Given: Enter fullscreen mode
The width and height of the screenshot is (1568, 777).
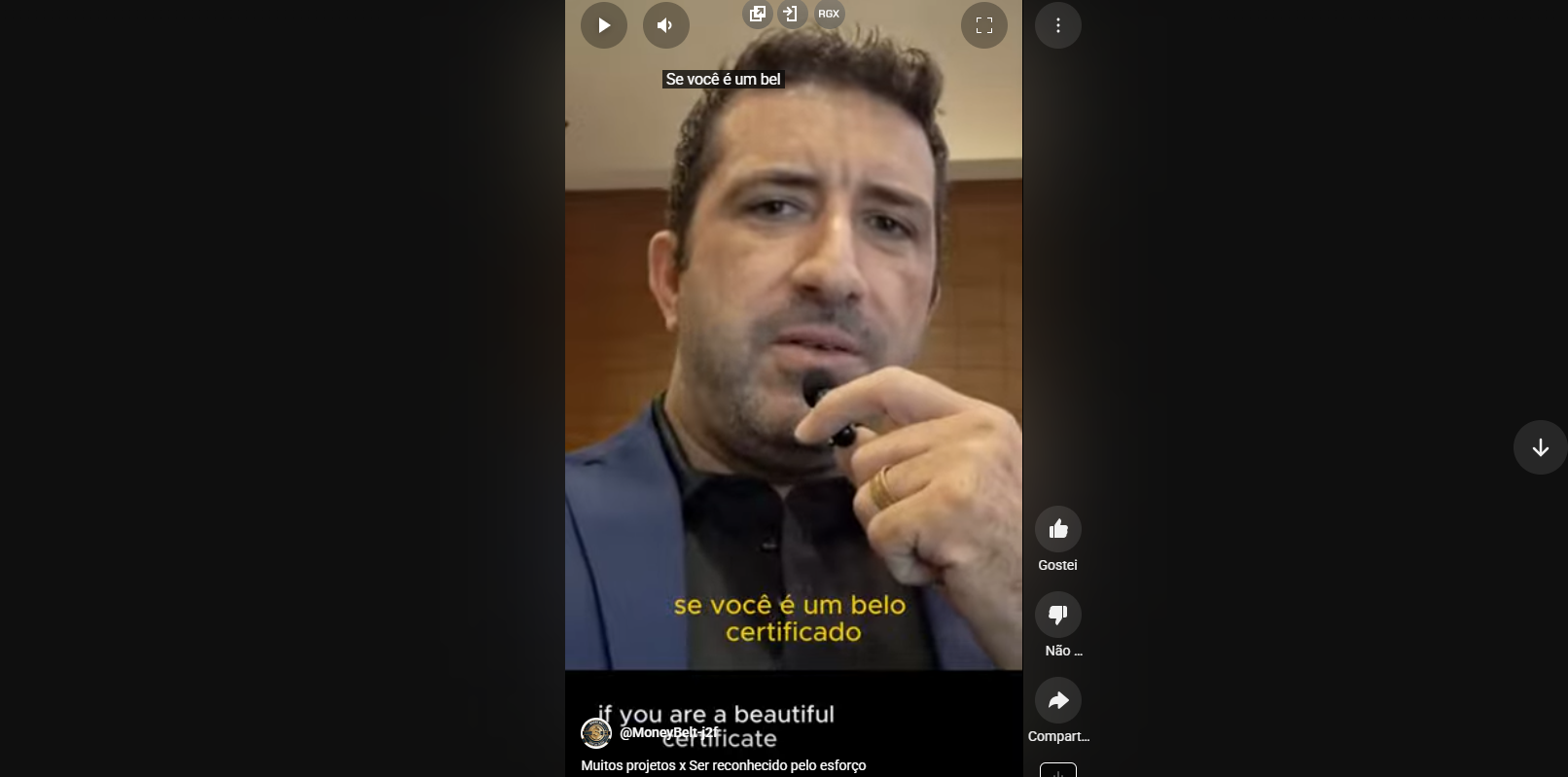Looking at the screenshot, I should [983, 25].
